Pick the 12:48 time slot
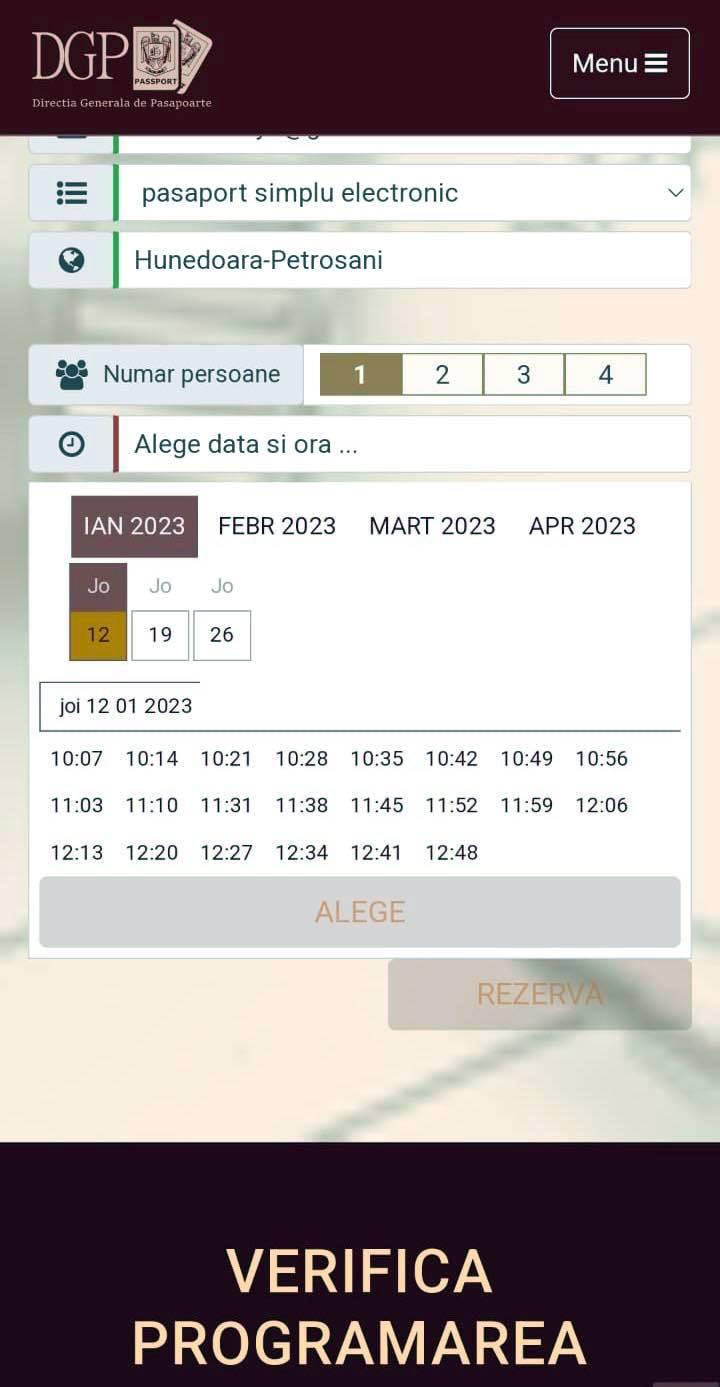Image resolution: width=720 pixels, height=1387 pixels. point(452,853)
